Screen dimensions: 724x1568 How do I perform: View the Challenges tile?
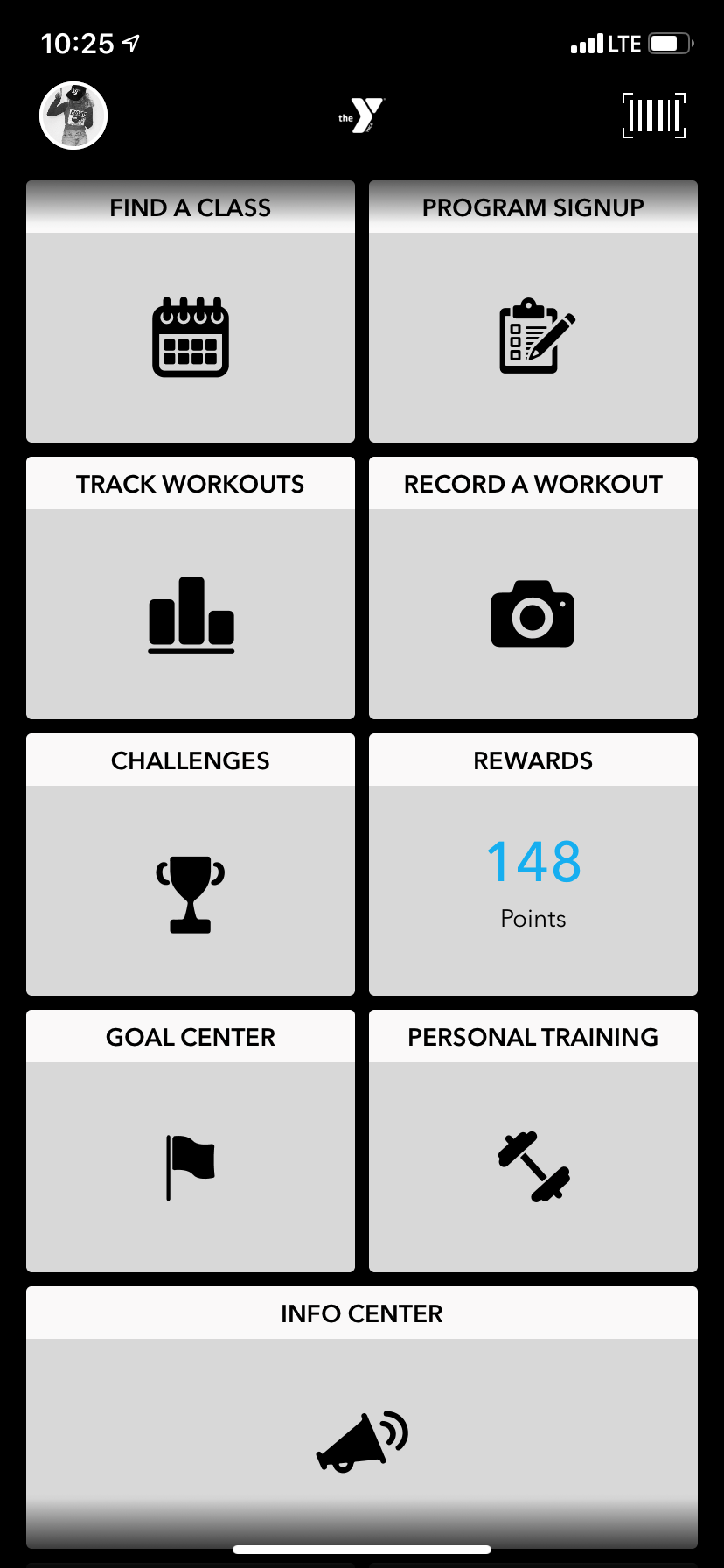(x=191, y=864)
